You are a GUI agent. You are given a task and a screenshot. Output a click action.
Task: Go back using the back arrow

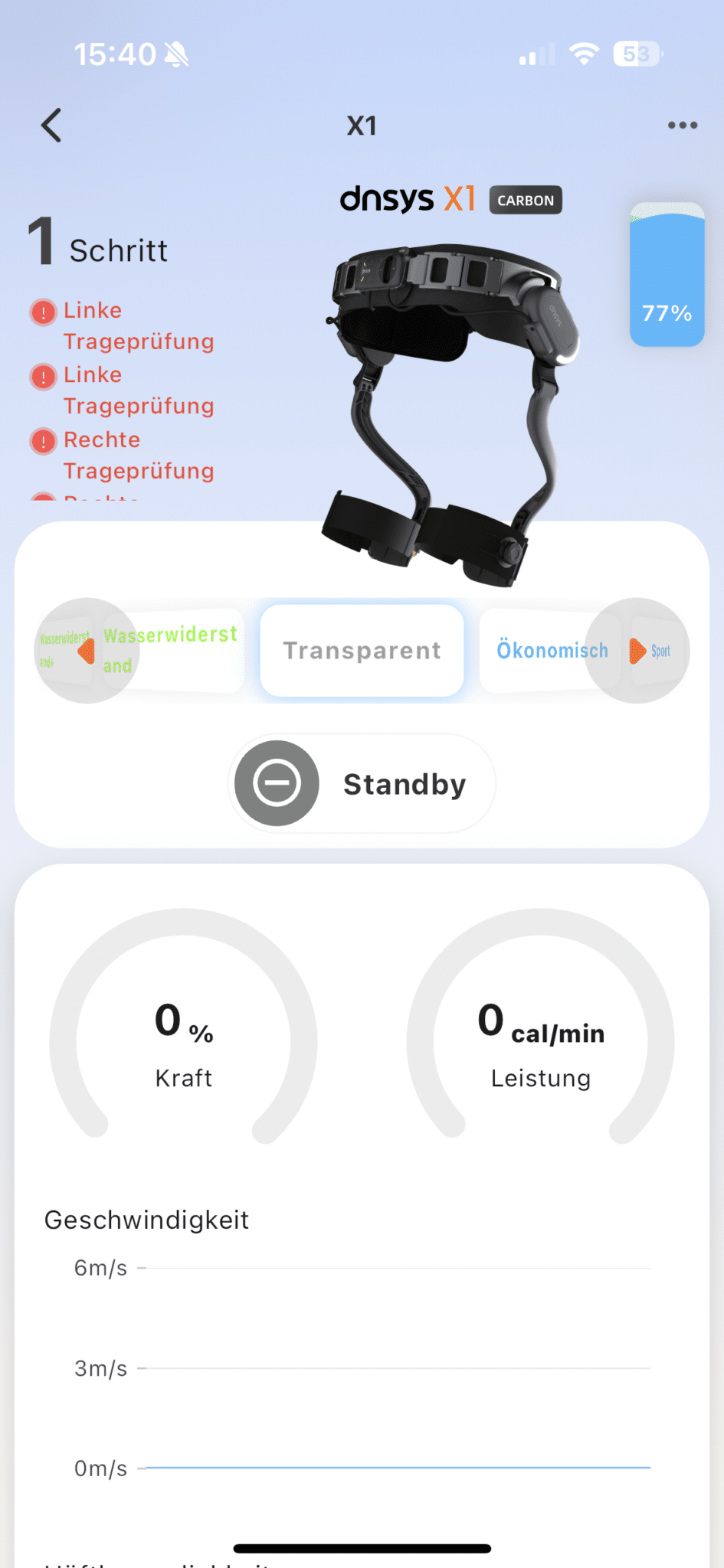(51, 126)
